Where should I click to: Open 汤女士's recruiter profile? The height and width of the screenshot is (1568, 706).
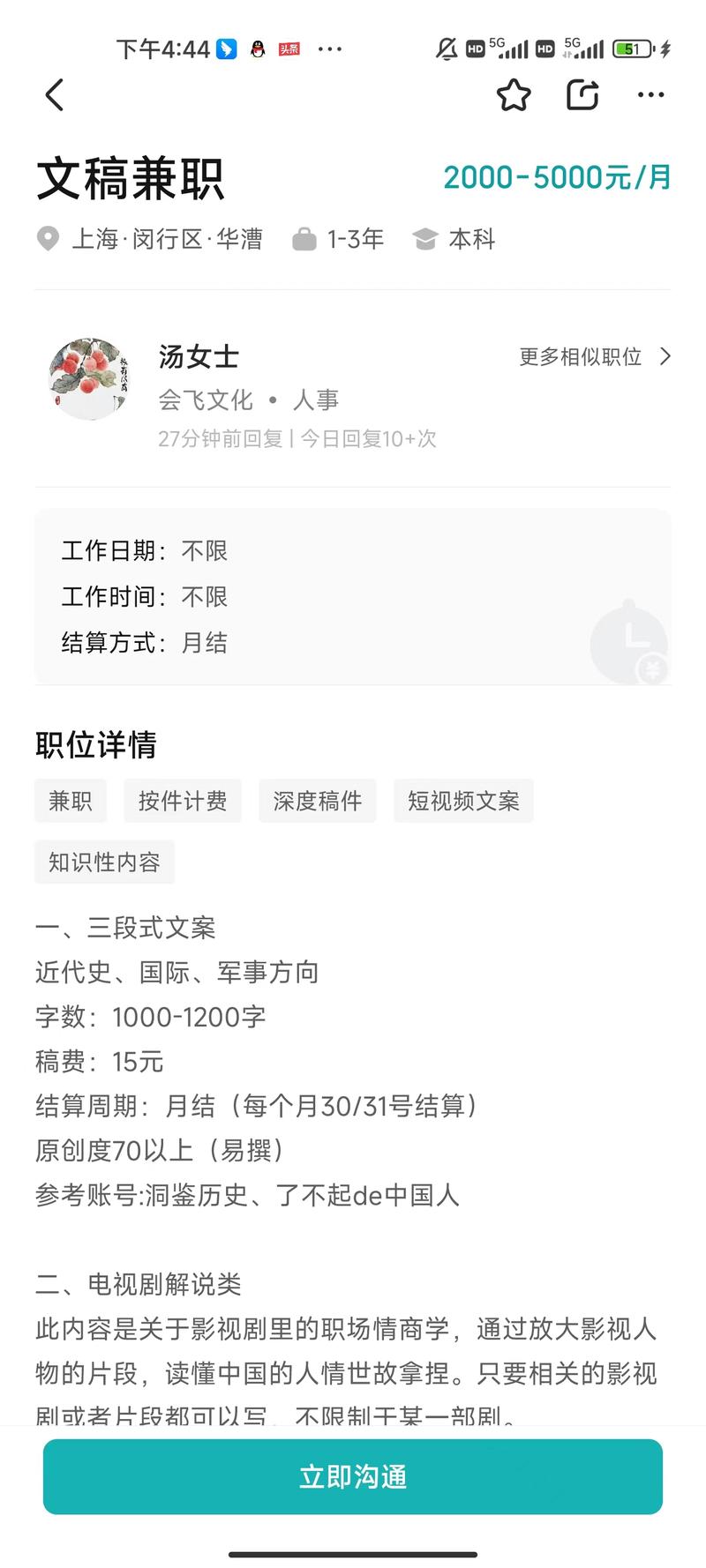(x=199, y=357)
